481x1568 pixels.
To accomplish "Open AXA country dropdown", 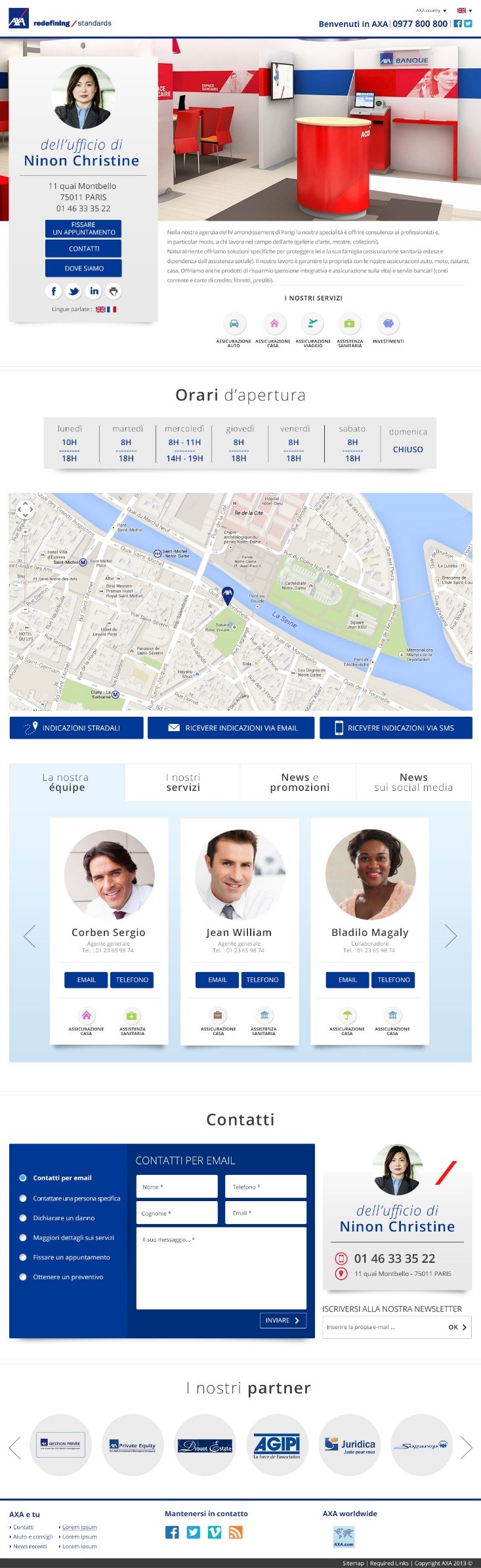I will point(431,11).
